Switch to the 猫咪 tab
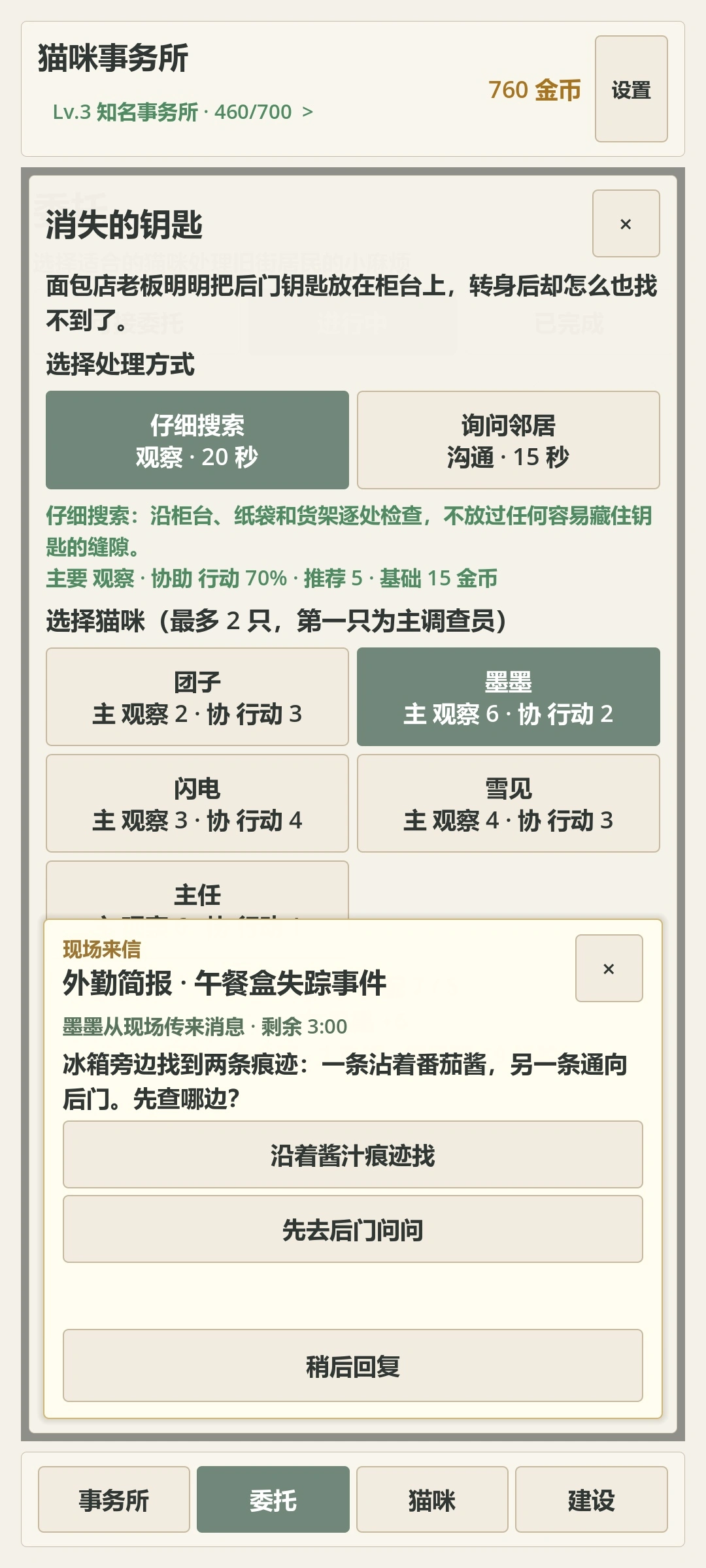This screenshot has width=706, height=1568. [x=432, y=1499]
